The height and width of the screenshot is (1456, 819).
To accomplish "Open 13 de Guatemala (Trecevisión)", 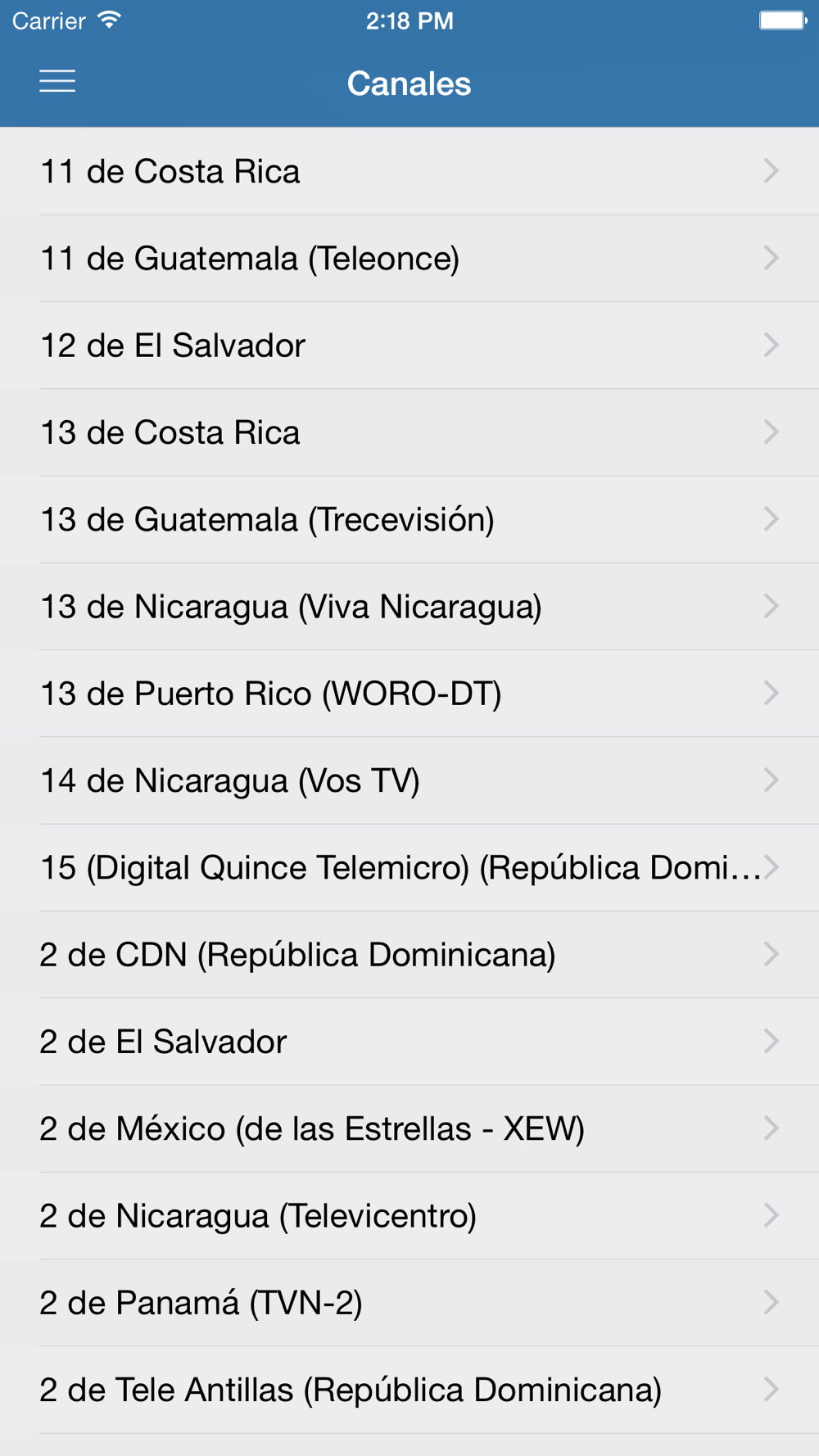I will (x=409, y=520).
